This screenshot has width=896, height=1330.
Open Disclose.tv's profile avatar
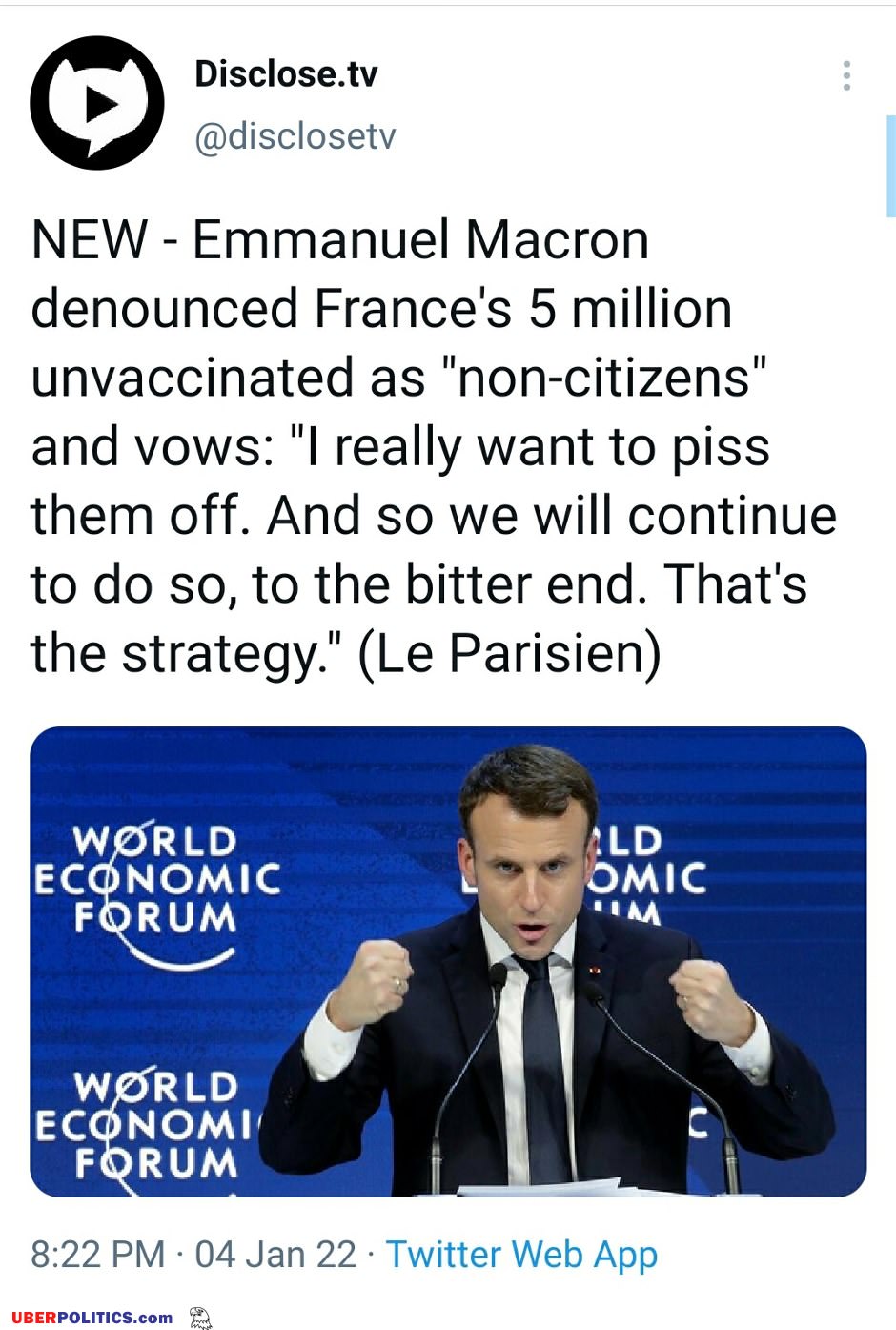point(96,103)
